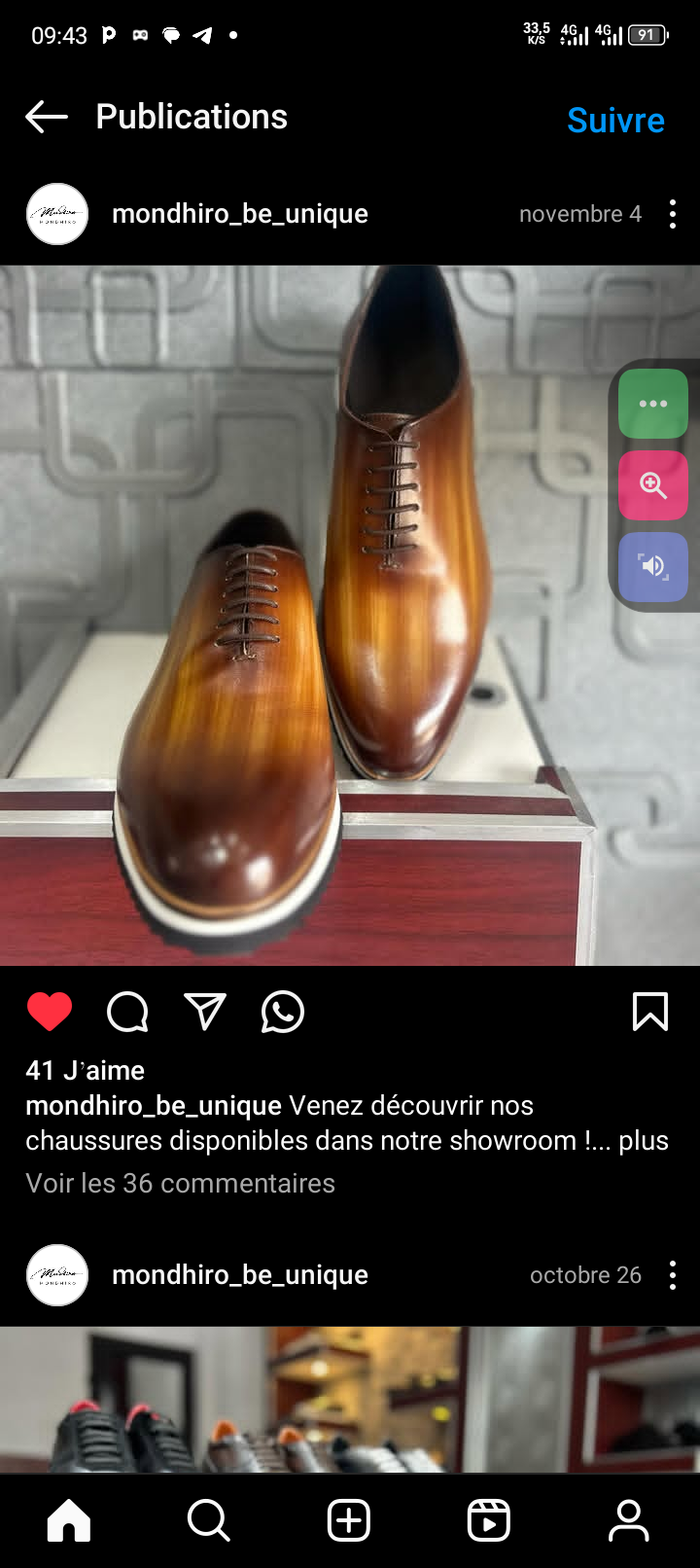The image size is (700, 1568).
Task: Comment on the brown shoes post
Action: coord(127,1012)
